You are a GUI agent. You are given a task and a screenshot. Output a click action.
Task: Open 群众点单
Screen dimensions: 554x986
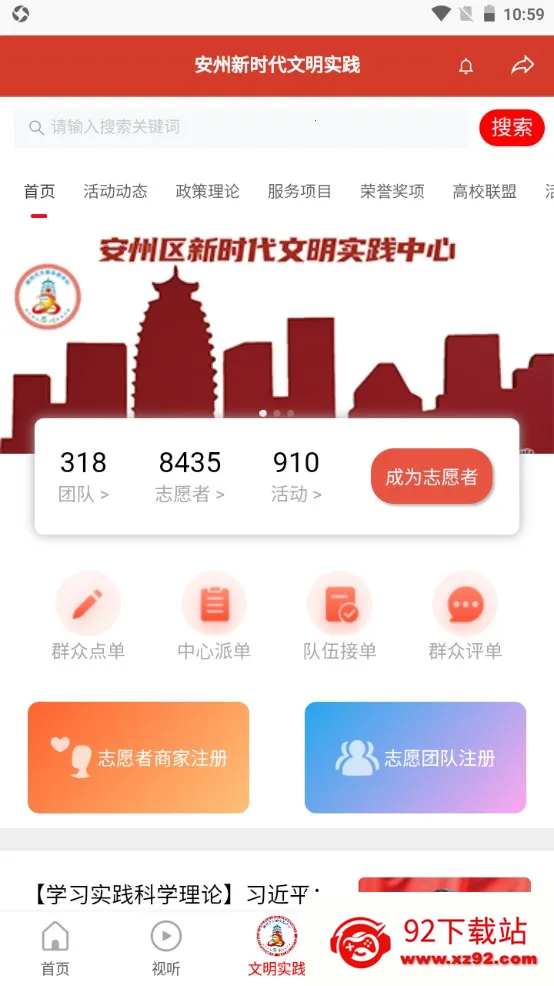[x=88, y=616]
